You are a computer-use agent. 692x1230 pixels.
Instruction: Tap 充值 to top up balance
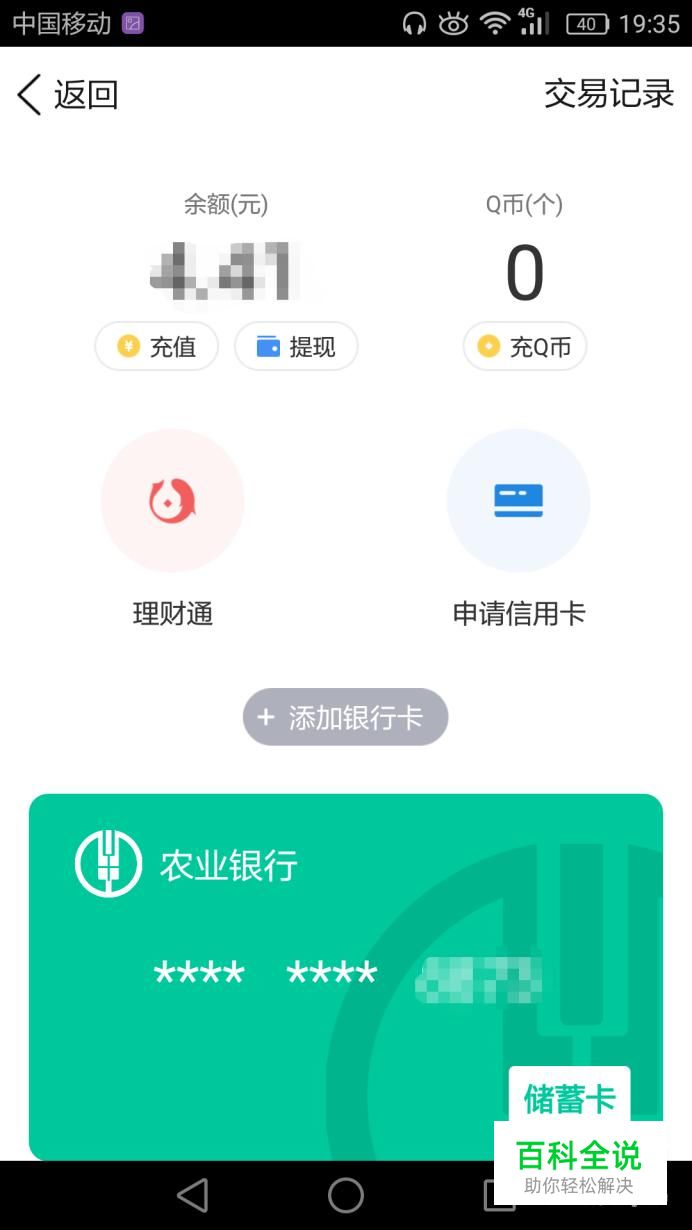pyautogui.click(x=156, y=347)
